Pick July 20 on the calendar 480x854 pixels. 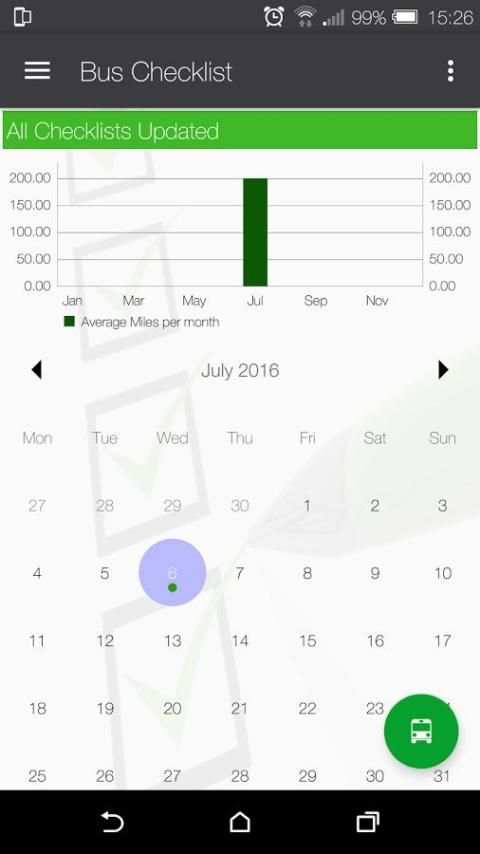point(172,708)
